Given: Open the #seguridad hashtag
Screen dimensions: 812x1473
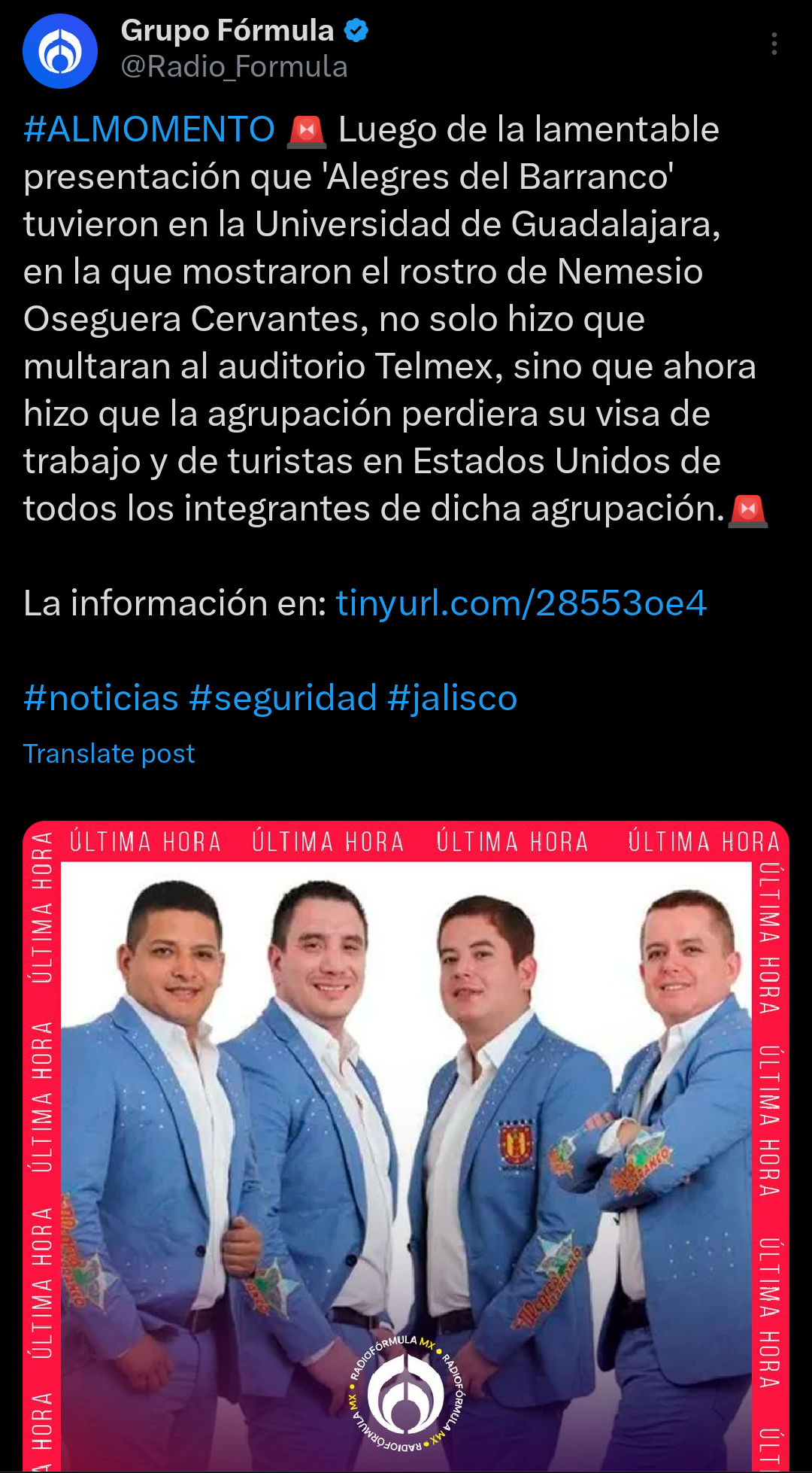Looking at the screenshot, I should (283, 698).
